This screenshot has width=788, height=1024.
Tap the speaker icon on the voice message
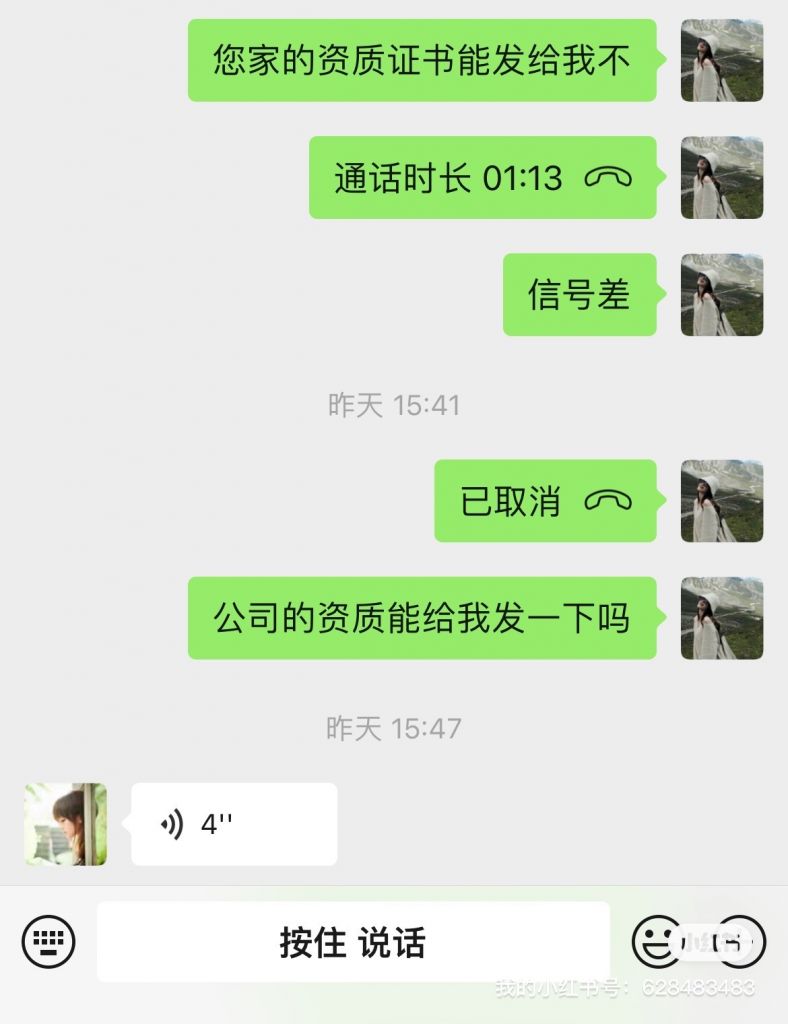(172, 823)
